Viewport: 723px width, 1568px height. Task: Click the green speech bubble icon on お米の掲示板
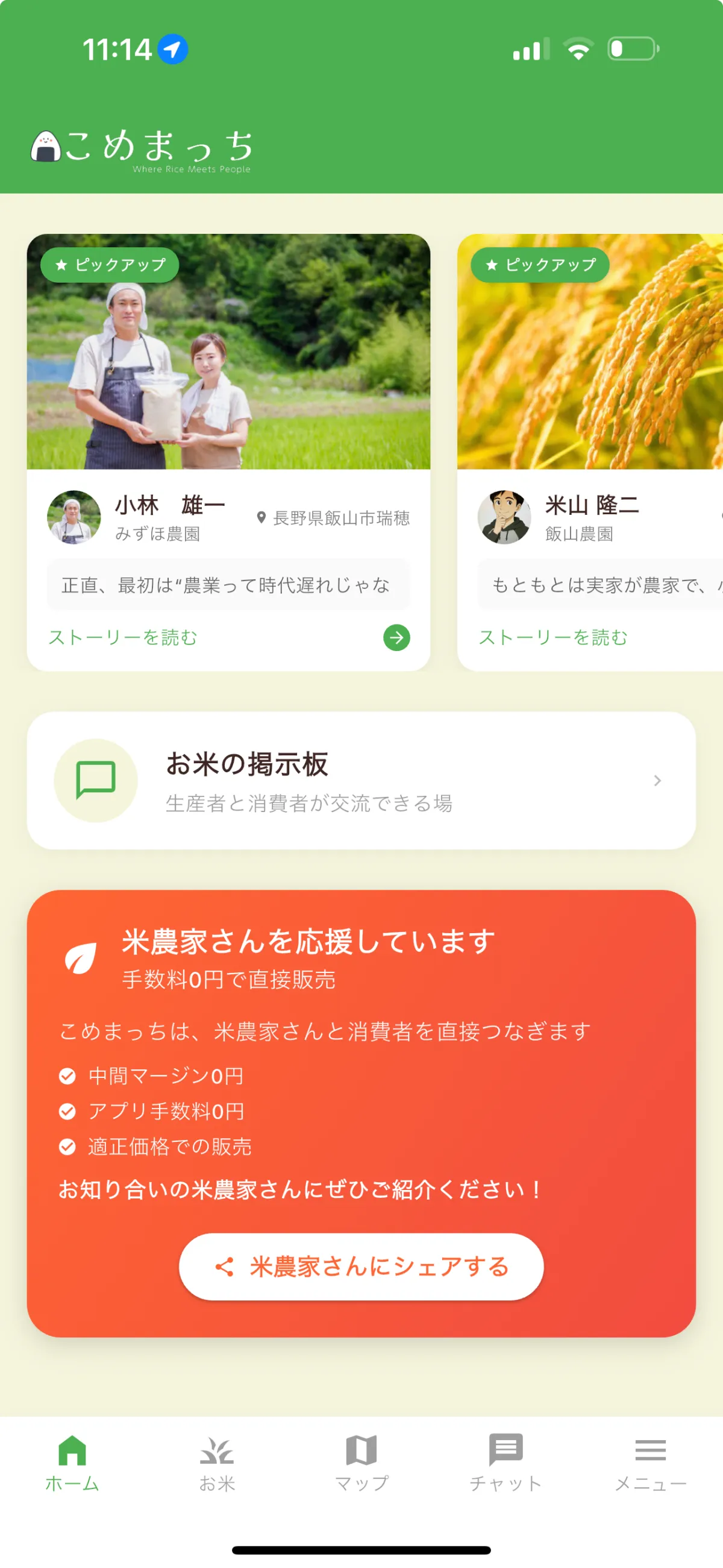pyautogui.click(x=96, y=781)
